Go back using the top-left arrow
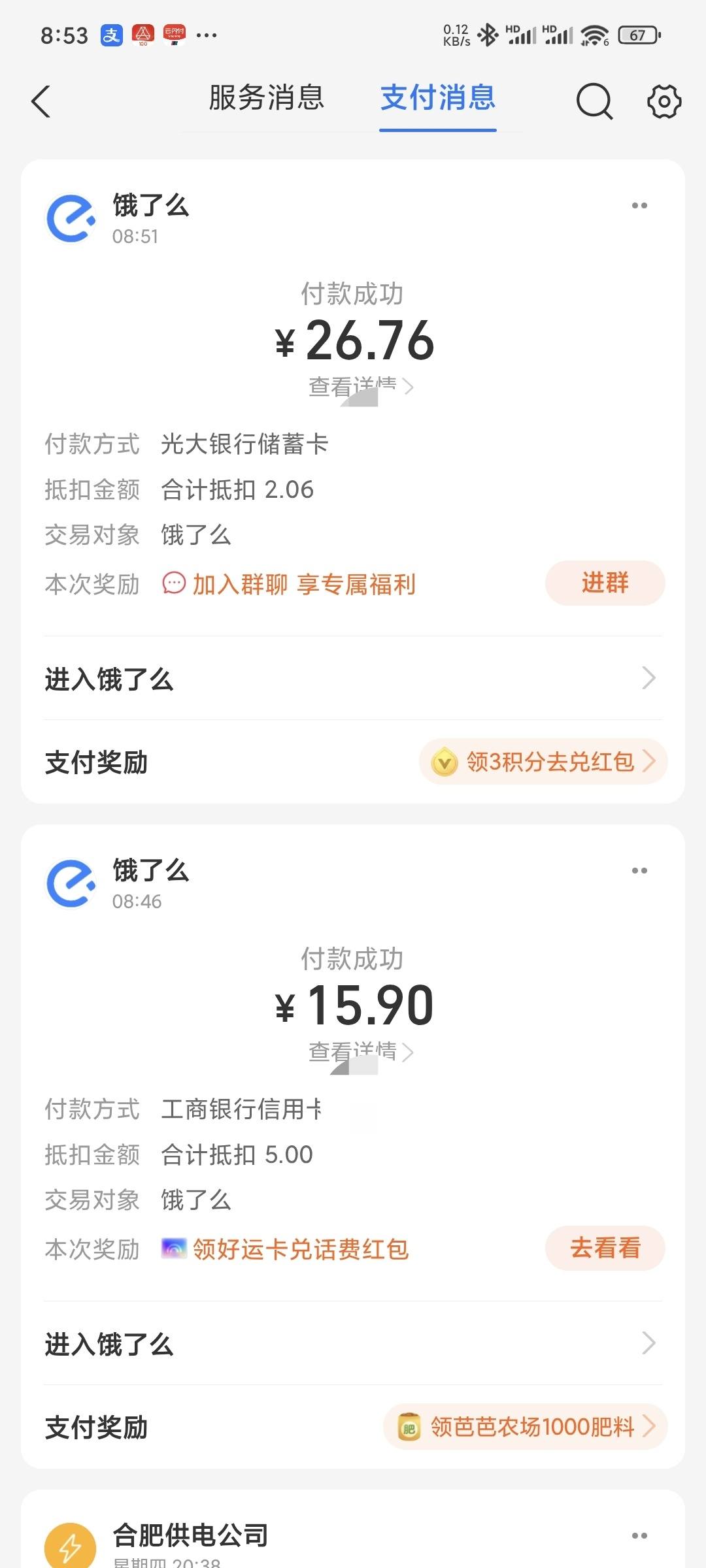The width and height of the screenshot is (706, 1568). click(x=41, y=102)
